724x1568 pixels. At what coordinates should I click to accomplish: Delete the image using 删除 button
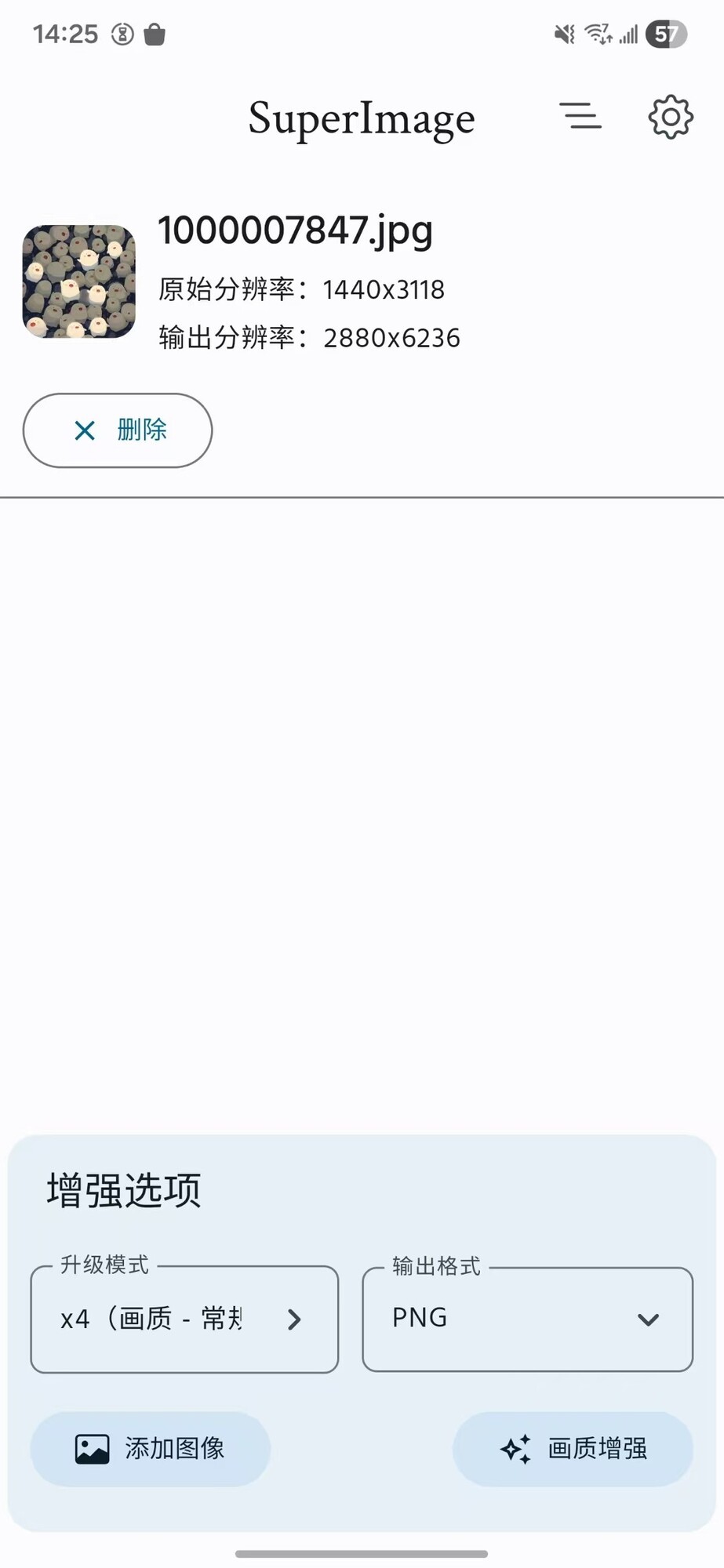pyautogui.click(x=117, y=430)
